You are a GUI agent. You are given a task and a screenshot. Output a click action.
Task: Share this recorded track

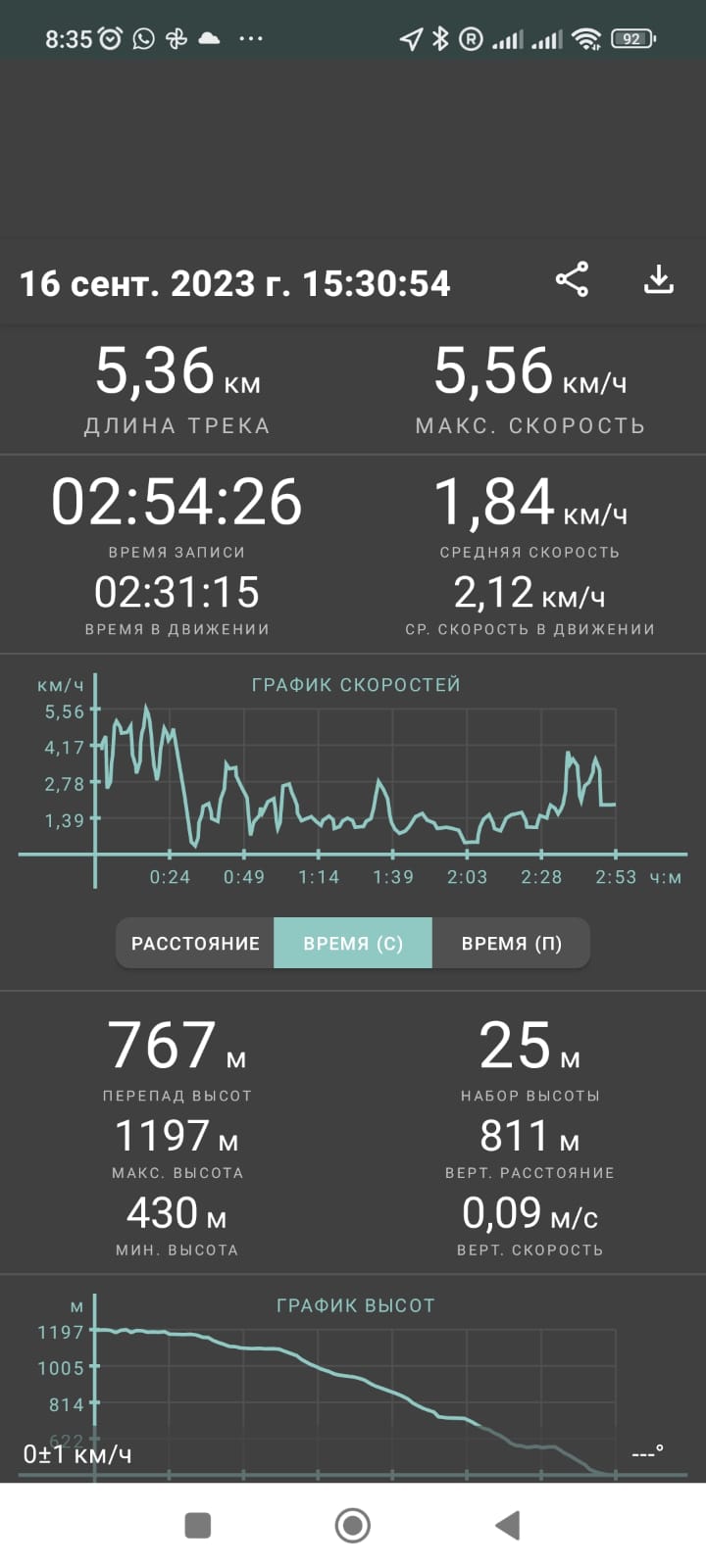click(x=572, y=279)
